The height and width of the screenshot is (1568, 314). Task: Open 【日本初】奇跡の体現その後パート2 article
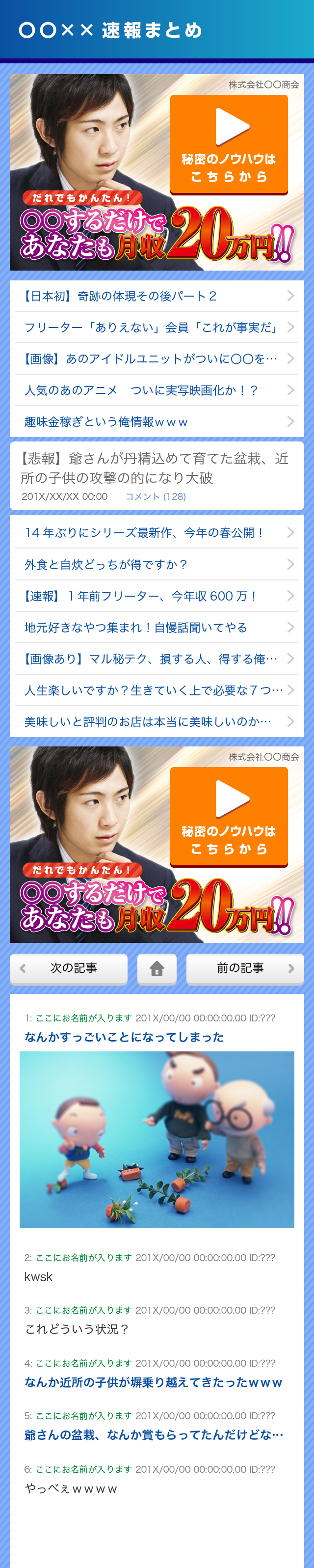click(x=157, y=296)
